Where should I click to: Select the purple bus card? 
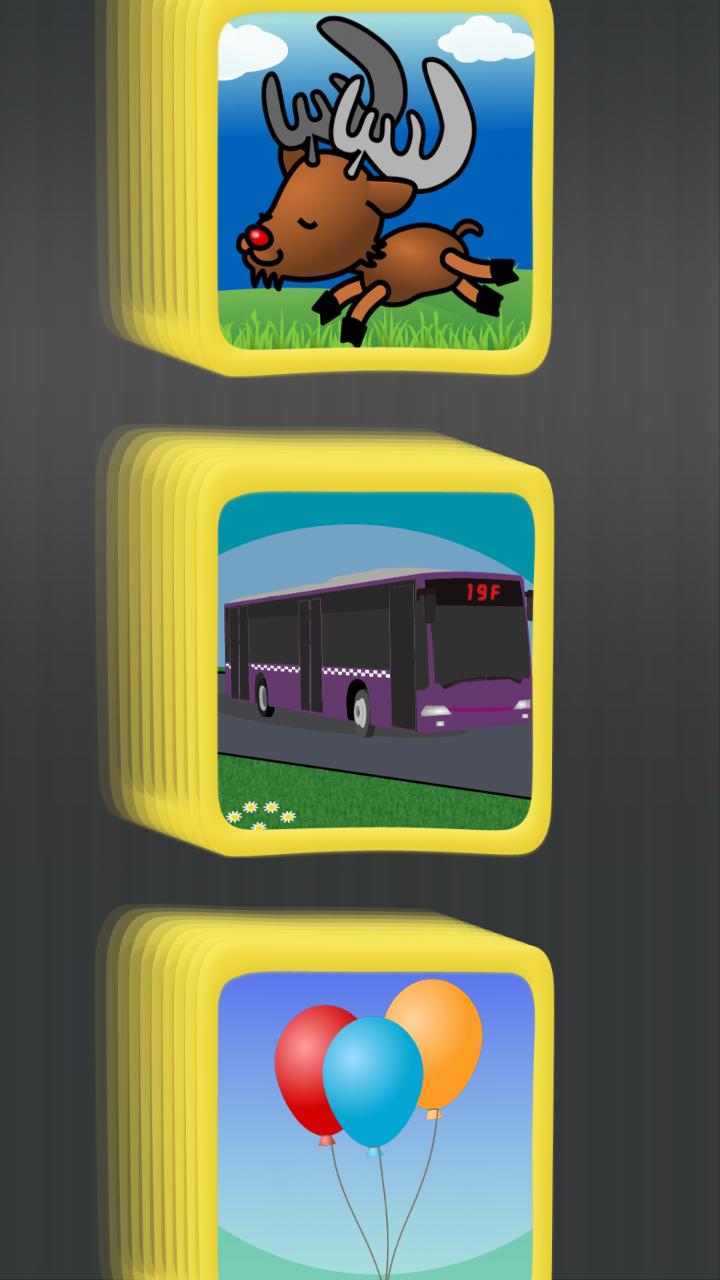coord(376,660)
